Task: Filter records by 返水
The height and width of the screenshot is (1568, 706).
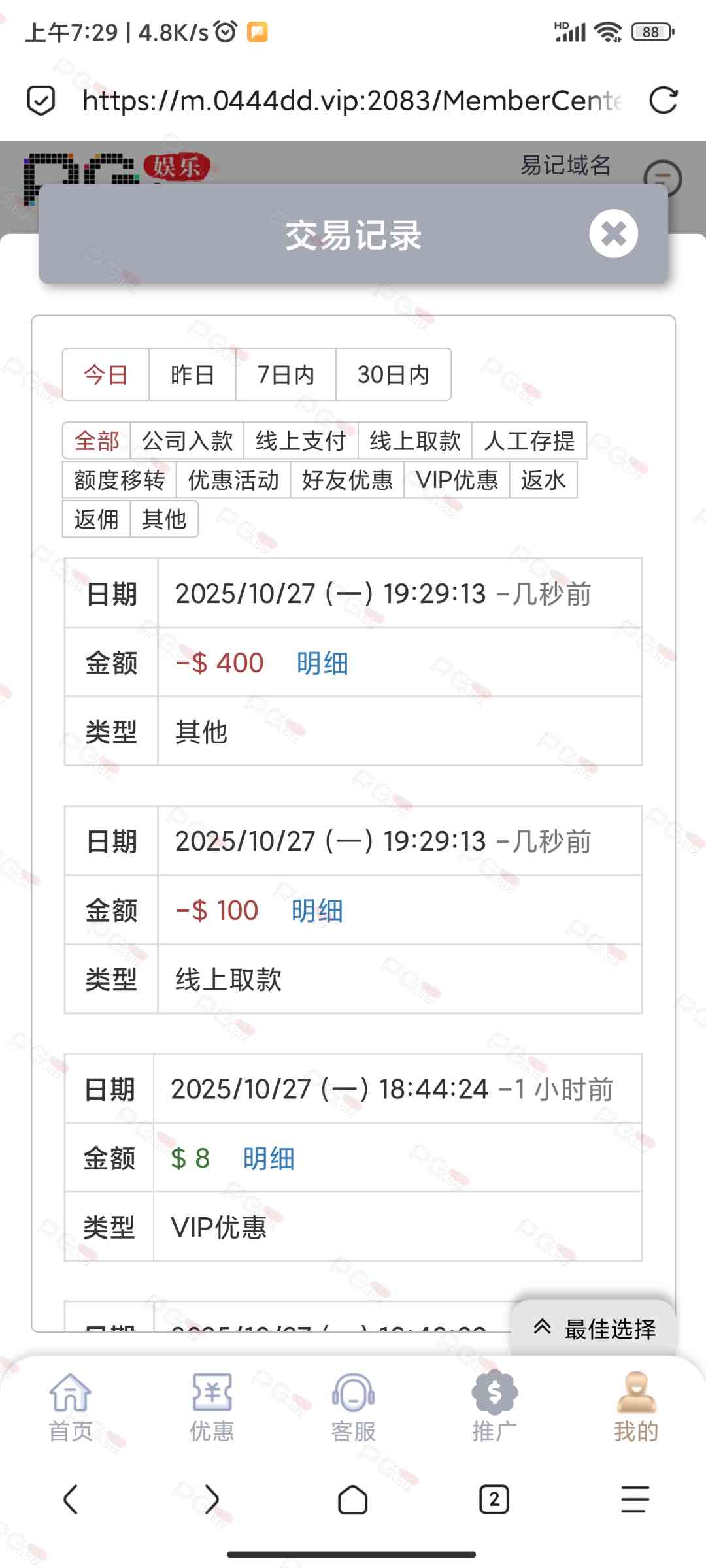Action: click(x=543, y=480)
